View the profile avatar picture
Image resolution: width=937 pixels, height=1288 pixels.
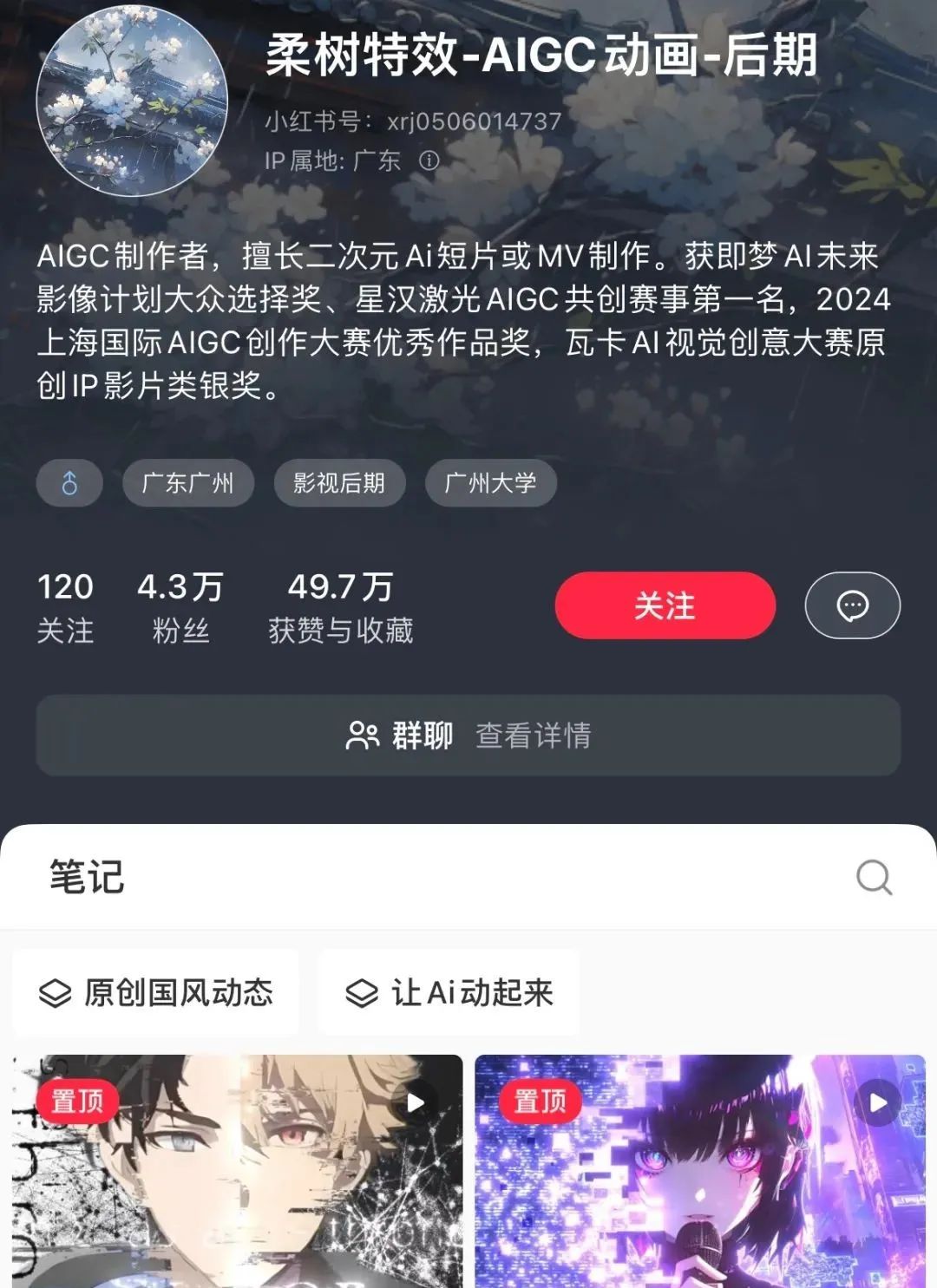pyautogui.click(x=132, y=101)
